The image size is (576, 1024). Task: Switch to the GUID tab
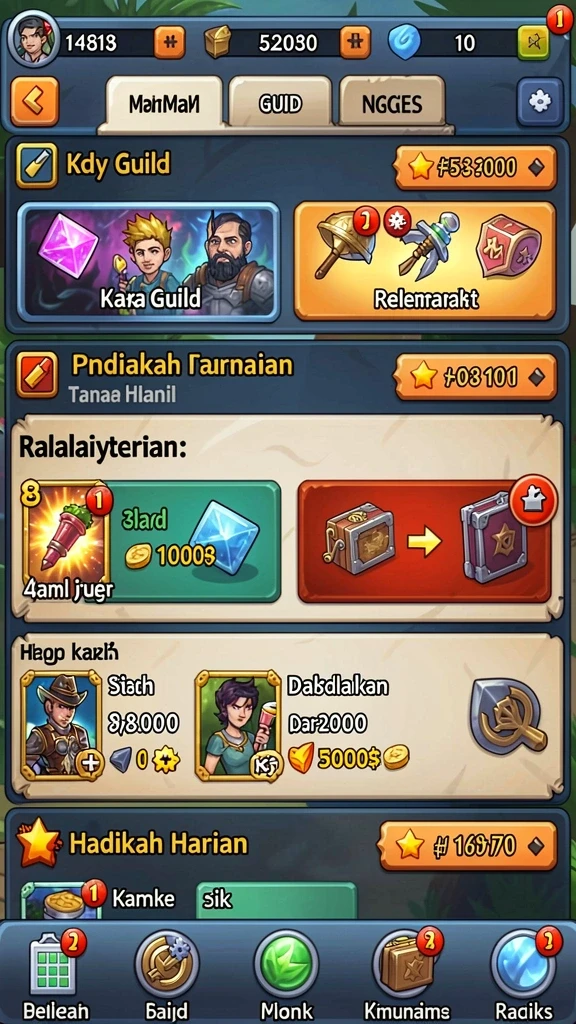coord(280,103)
